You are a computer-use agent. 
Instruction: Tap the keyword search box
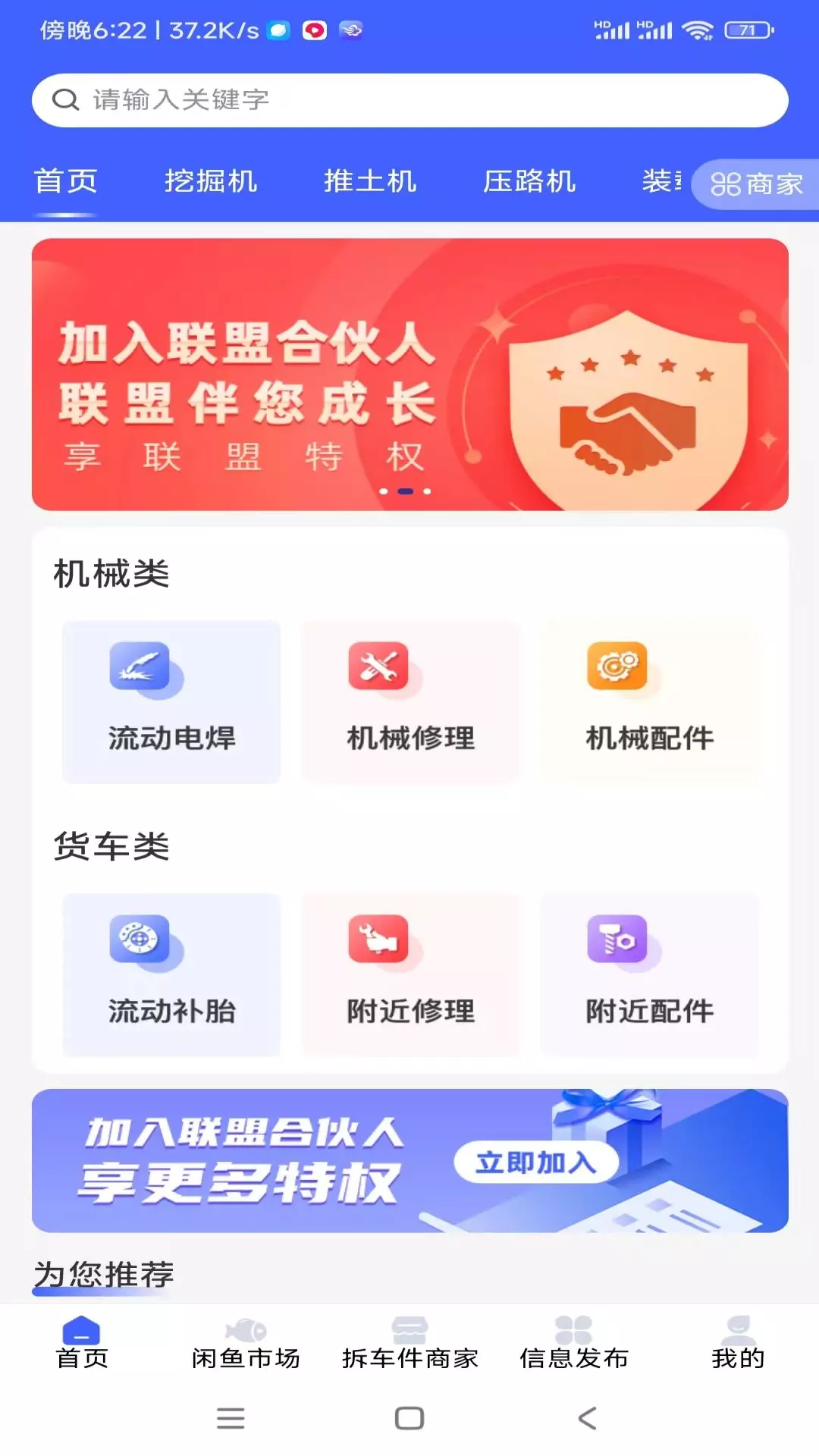coord(409,100)
